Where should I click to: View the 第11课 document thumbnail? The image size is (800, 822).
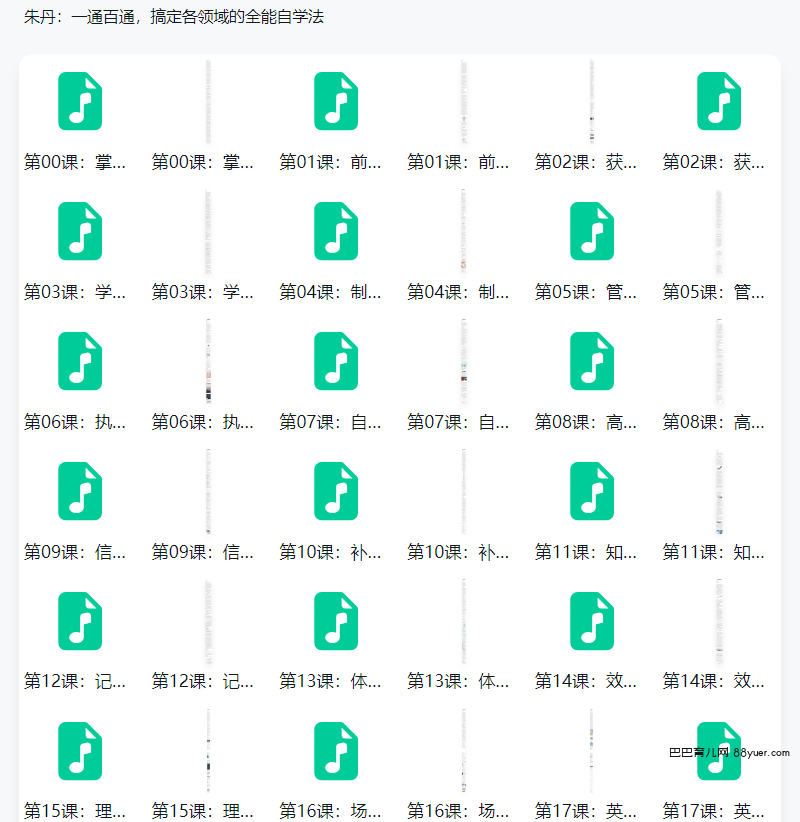click(719, 491)
